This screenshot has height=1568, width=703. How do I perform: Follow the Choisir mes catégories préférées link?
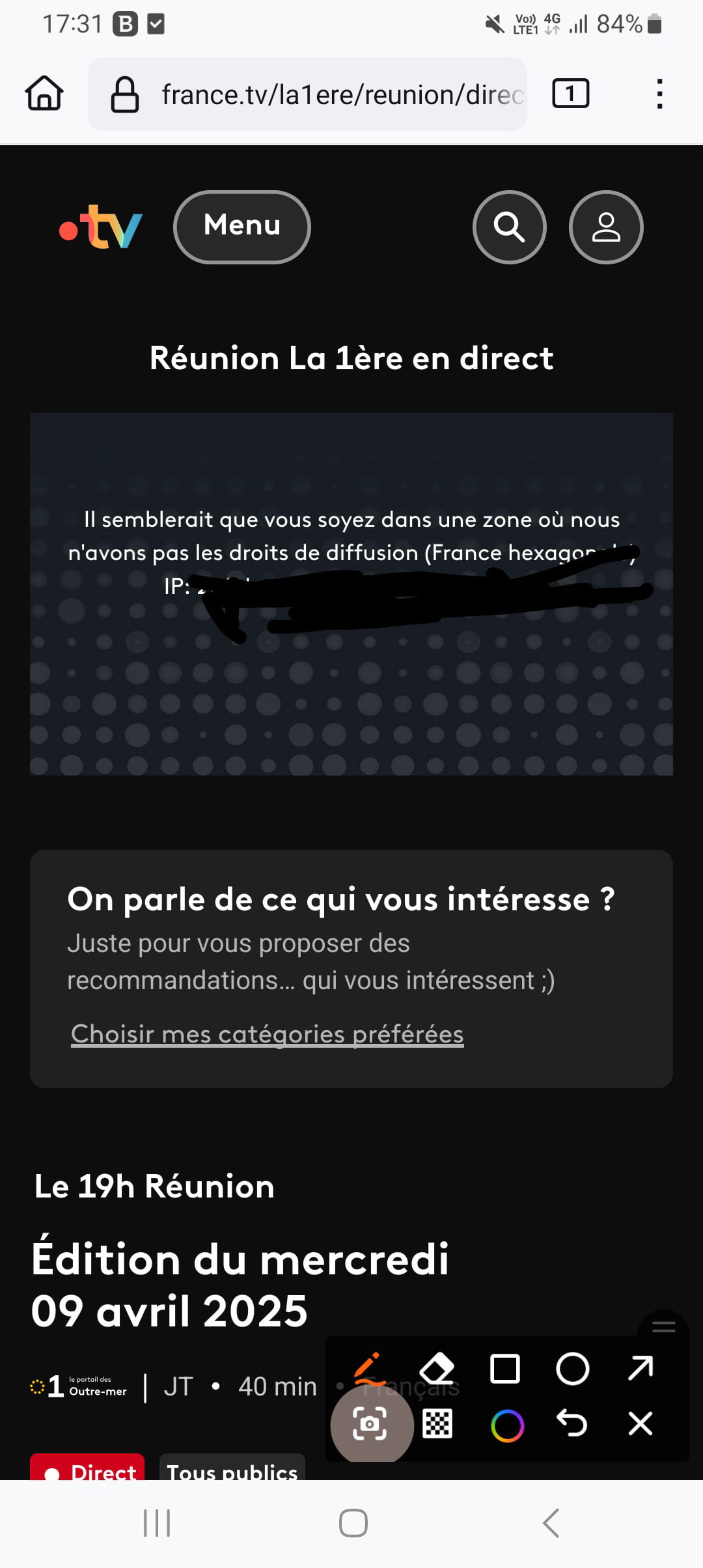[267, 1034]
